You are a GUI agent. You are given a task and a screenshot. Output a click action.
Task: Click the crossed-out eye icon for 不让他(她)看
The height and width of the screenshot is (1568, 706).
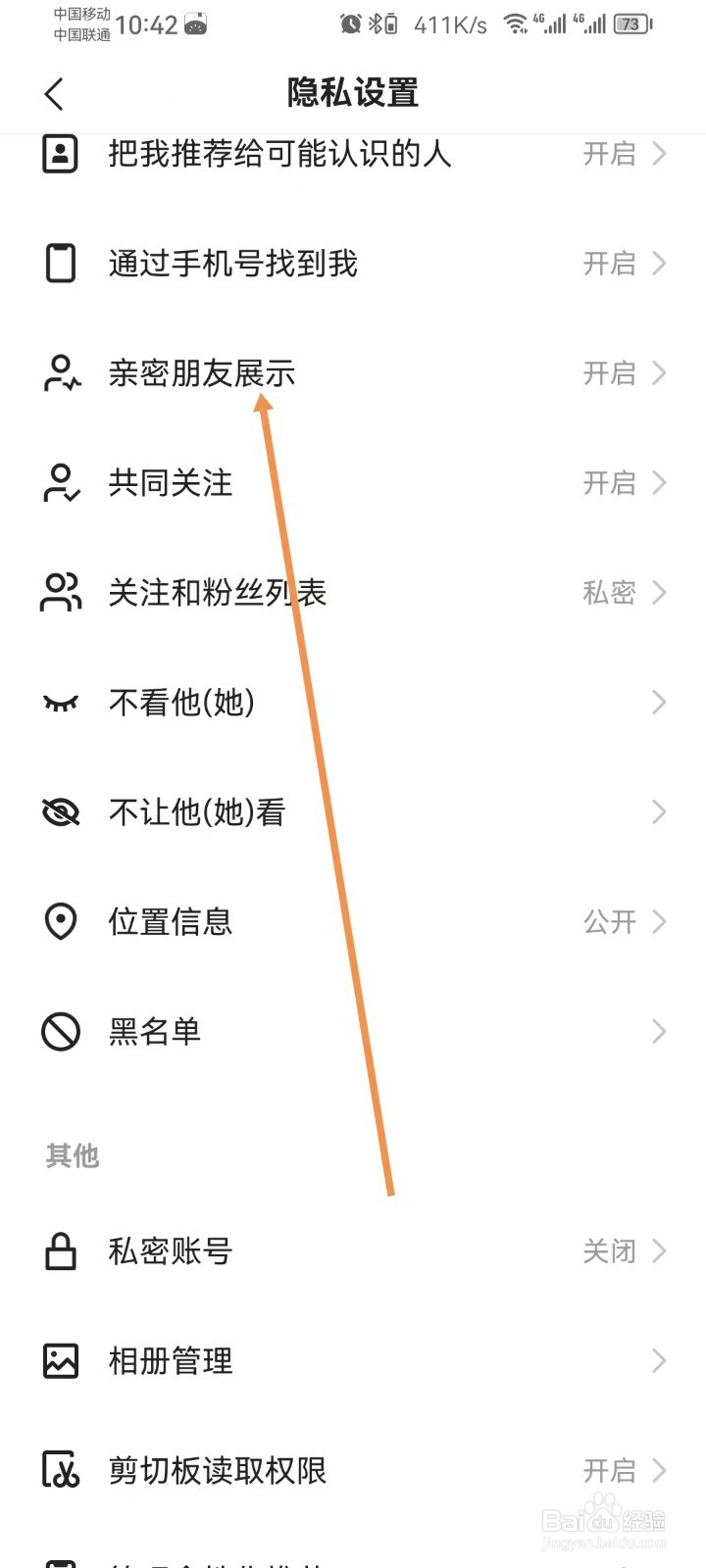(60, 811)
